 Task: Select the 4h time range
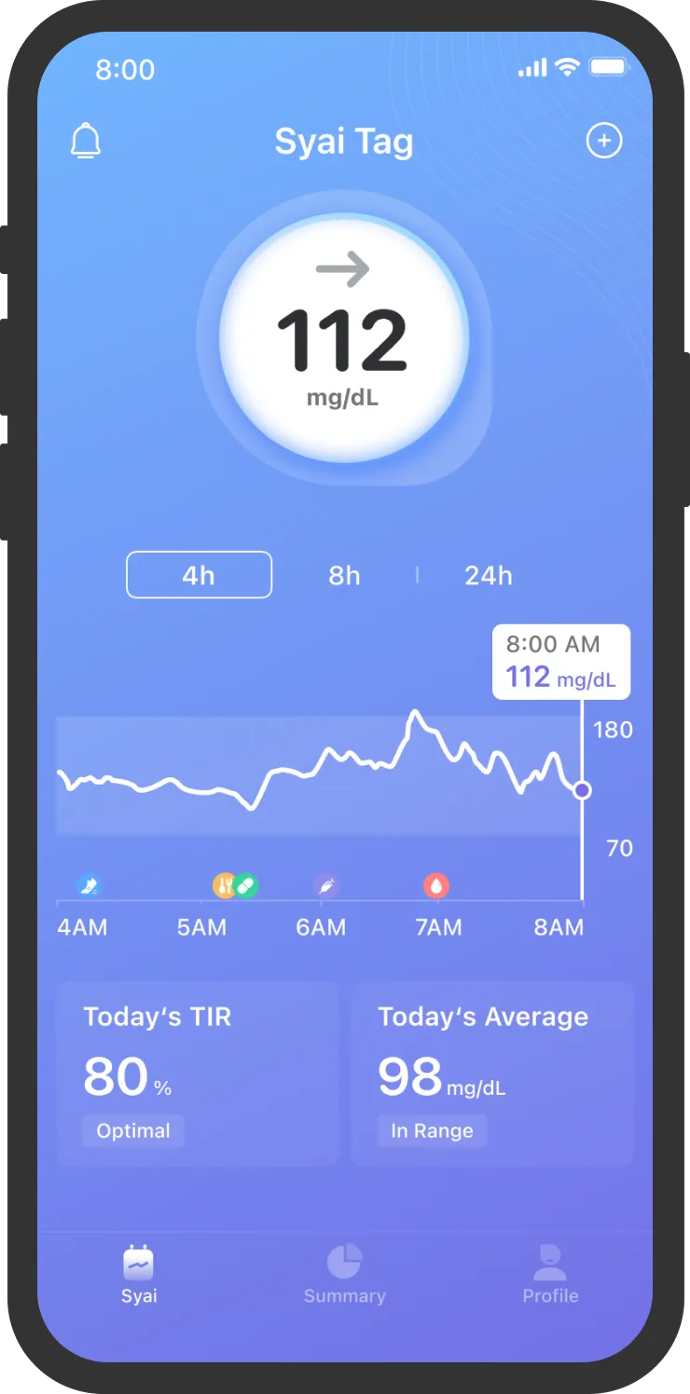pos(199,575)
